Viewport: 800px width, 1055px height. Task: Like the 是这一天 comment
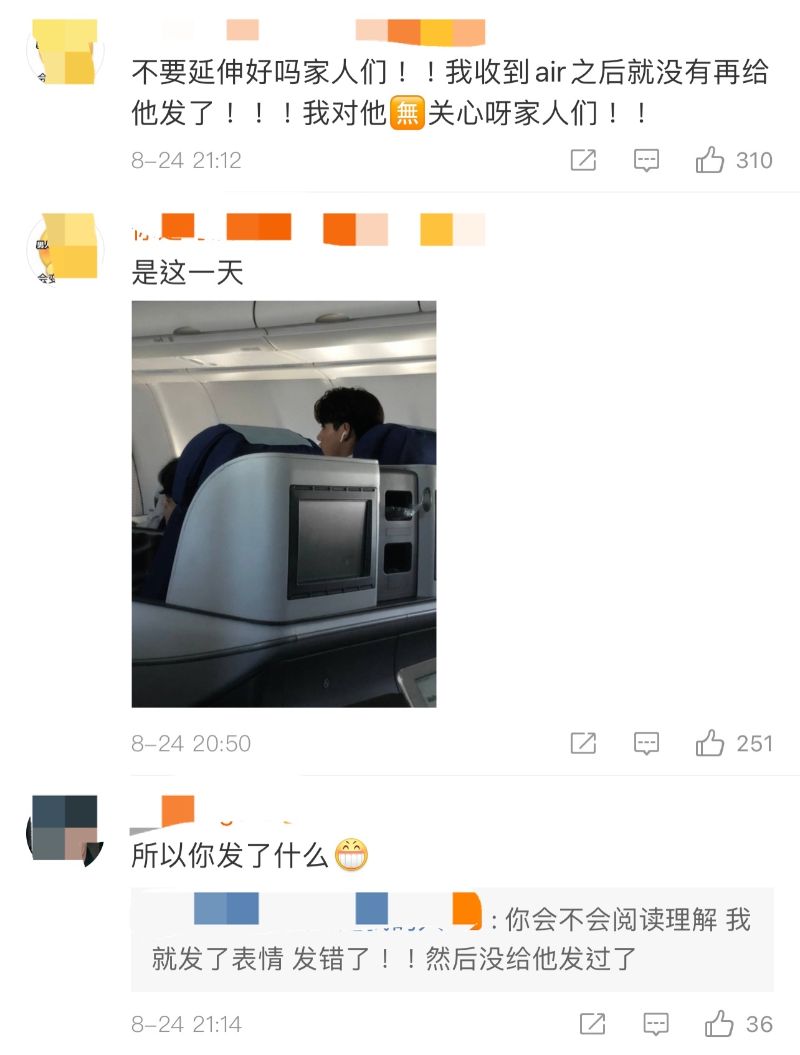point(710,743)
